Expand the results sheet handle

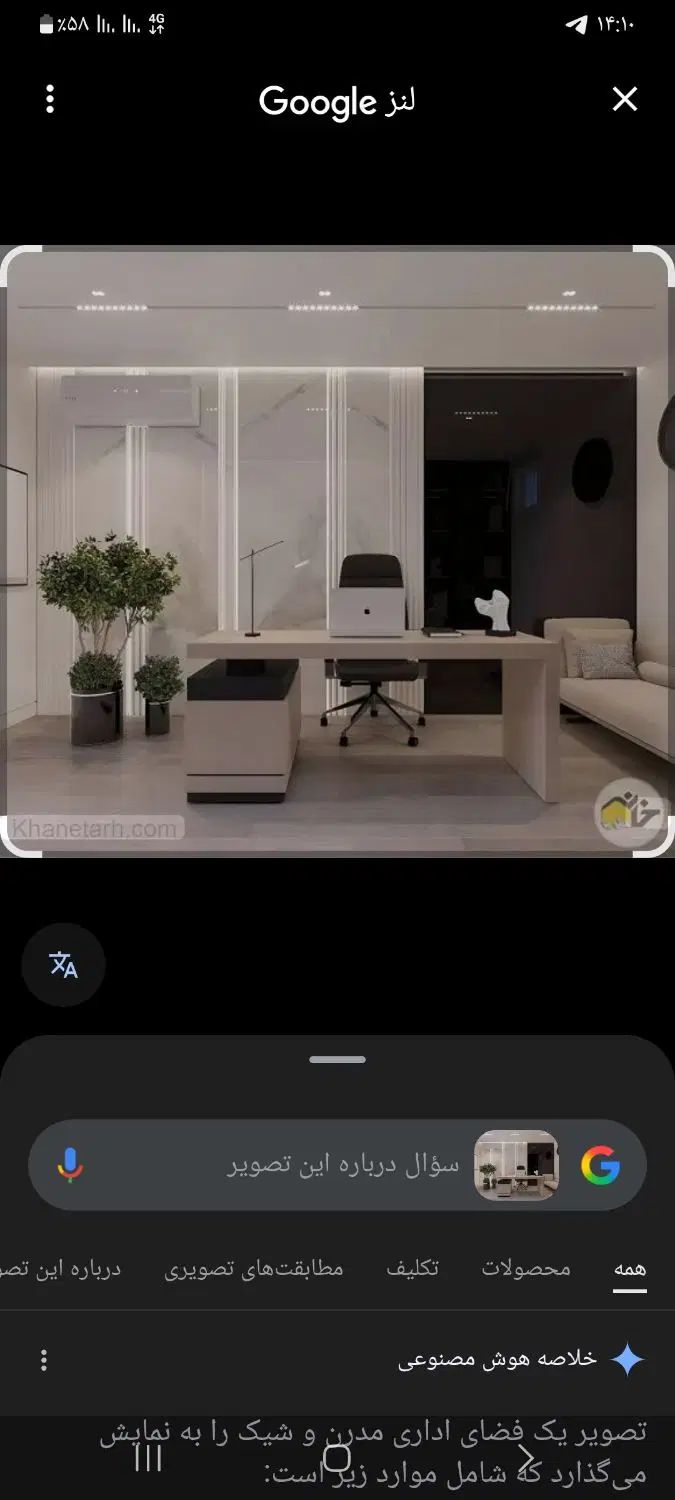click(337, 1060)
